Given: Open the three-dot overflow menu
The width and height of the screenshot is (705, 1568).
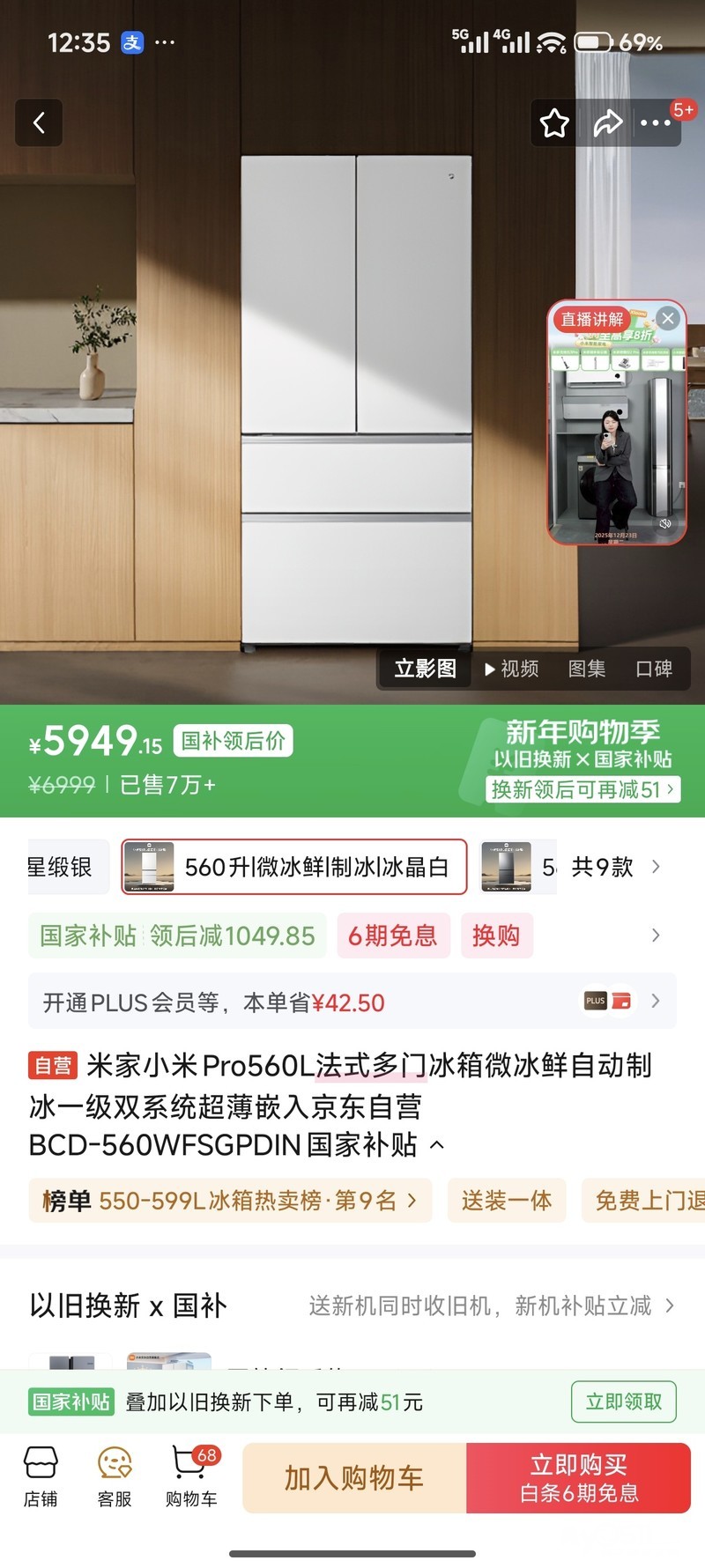Looking at the screenshot, I should coord(656,123).
